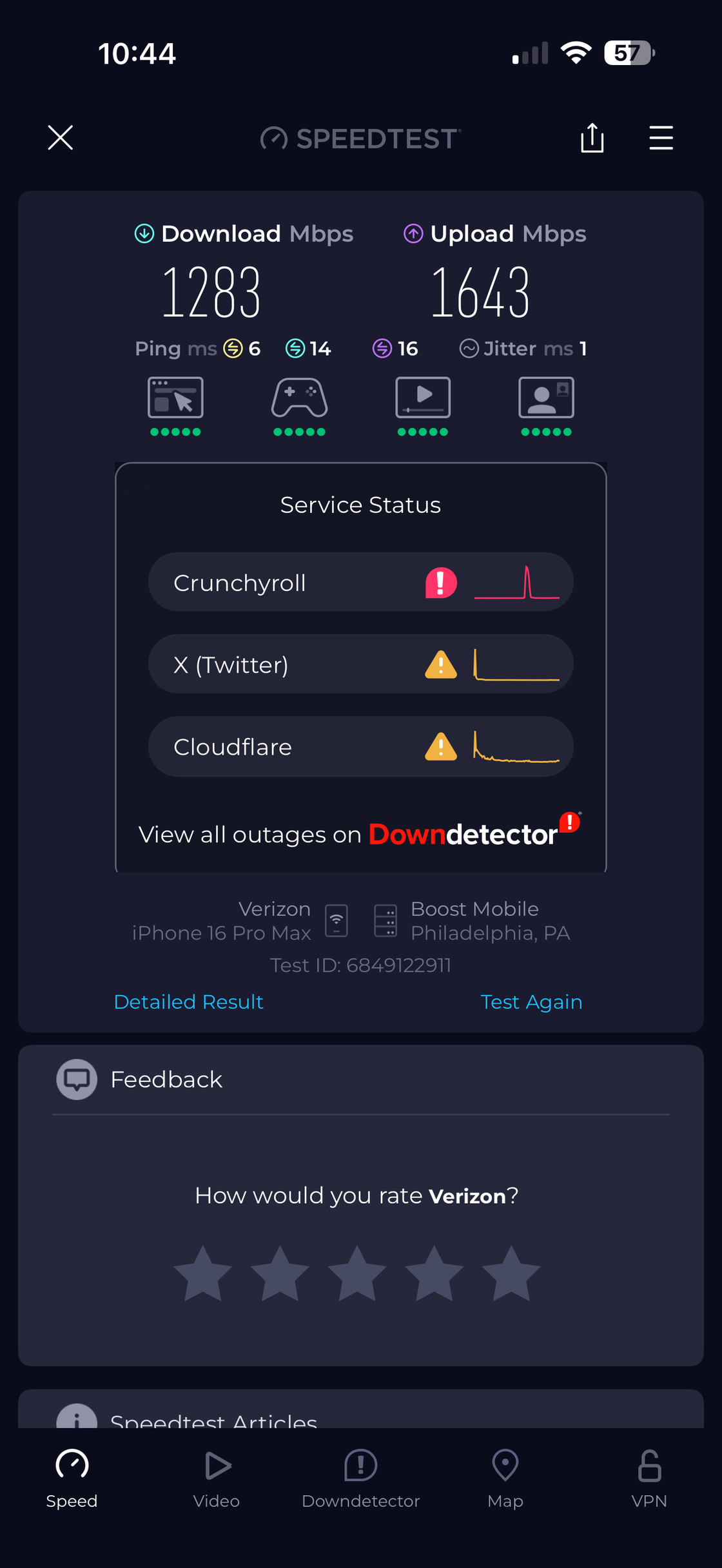Open the Detailed Result link
Viewport: 722px width, 1568px height.
[188, 1002]
